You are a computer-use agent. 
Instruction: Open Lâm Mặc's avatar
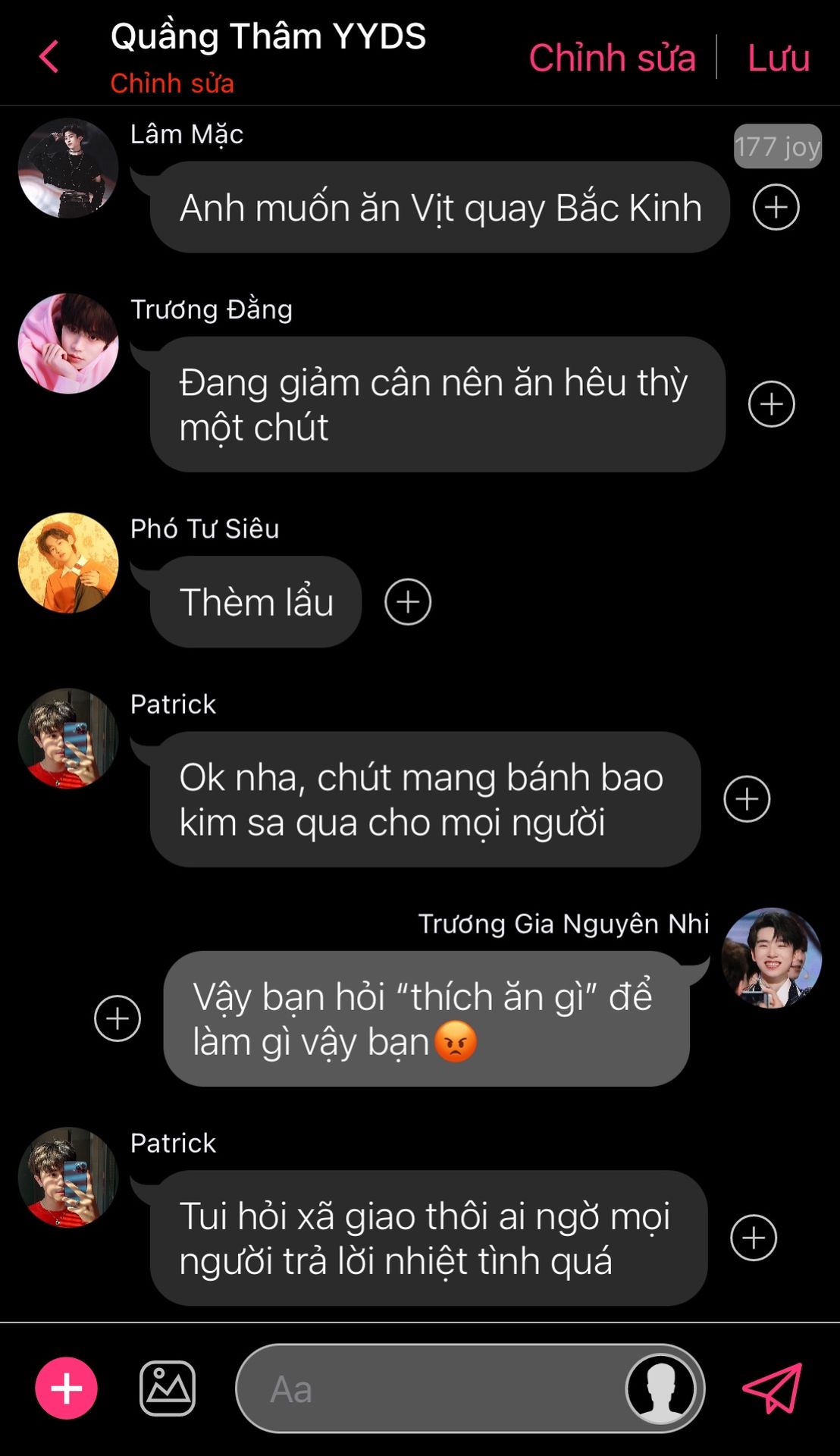click(x=68, y=168)
